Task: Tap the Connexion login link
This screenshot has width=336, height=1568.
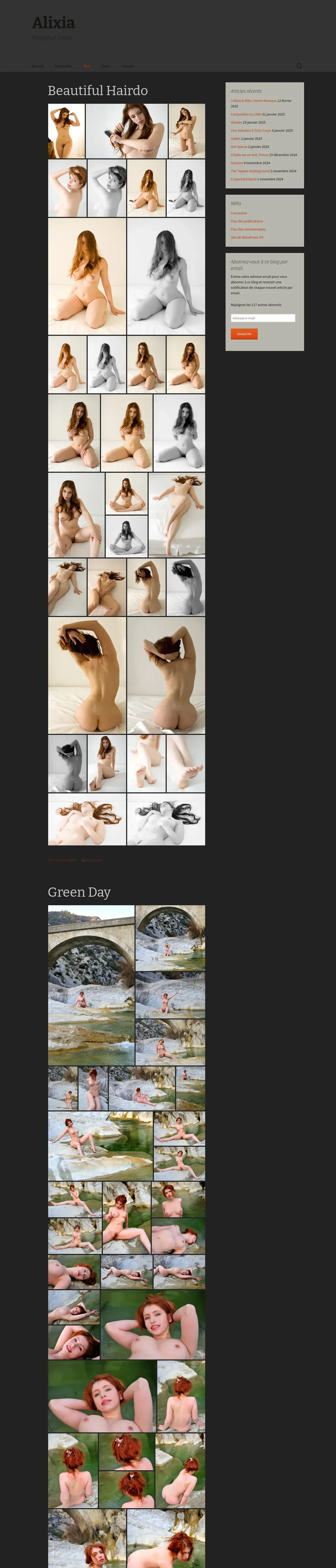Action: coord(239,213)
